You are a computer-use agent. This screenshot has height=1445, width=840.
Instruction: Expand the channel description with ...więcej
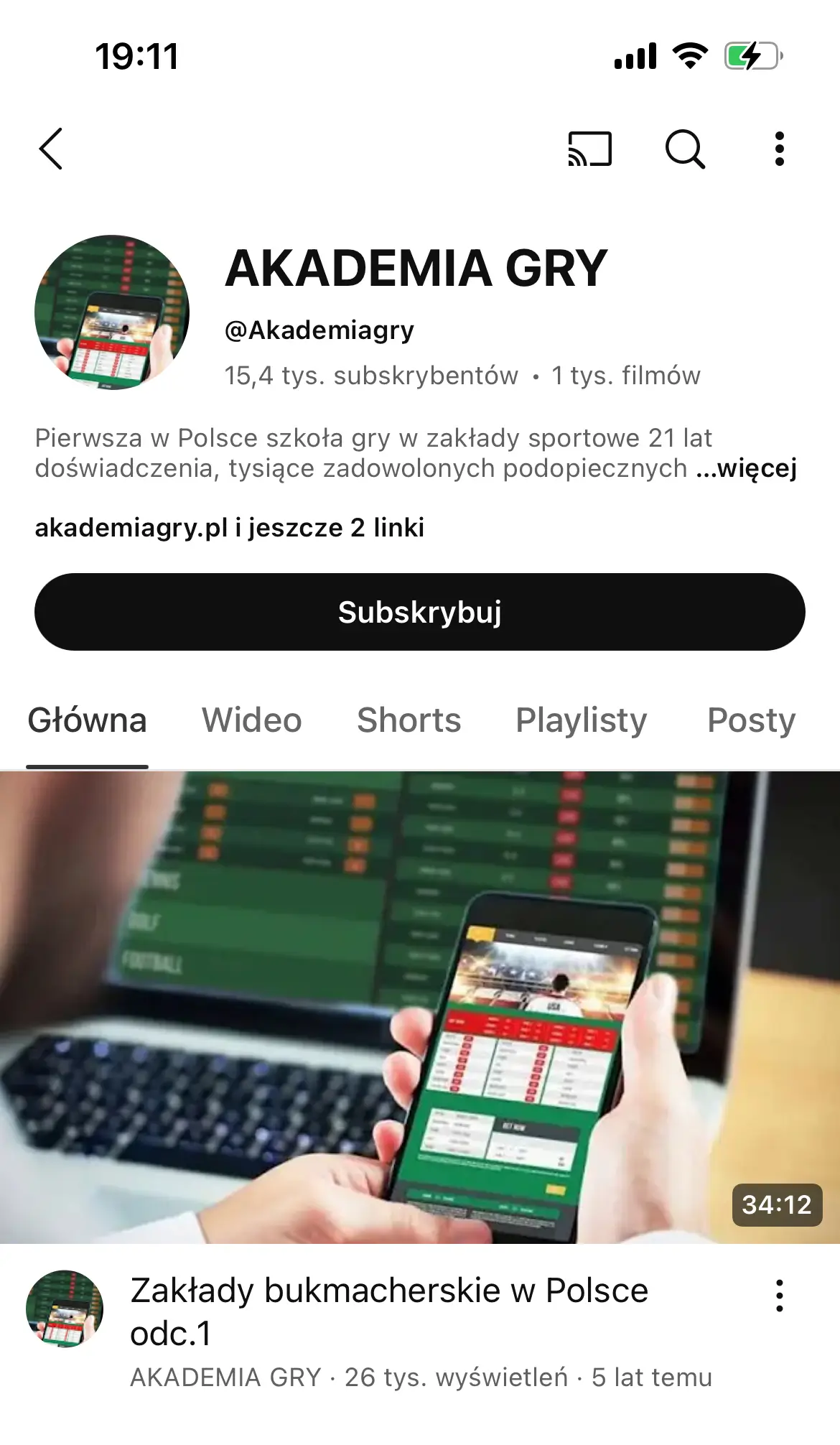click(x=747, y=468)
